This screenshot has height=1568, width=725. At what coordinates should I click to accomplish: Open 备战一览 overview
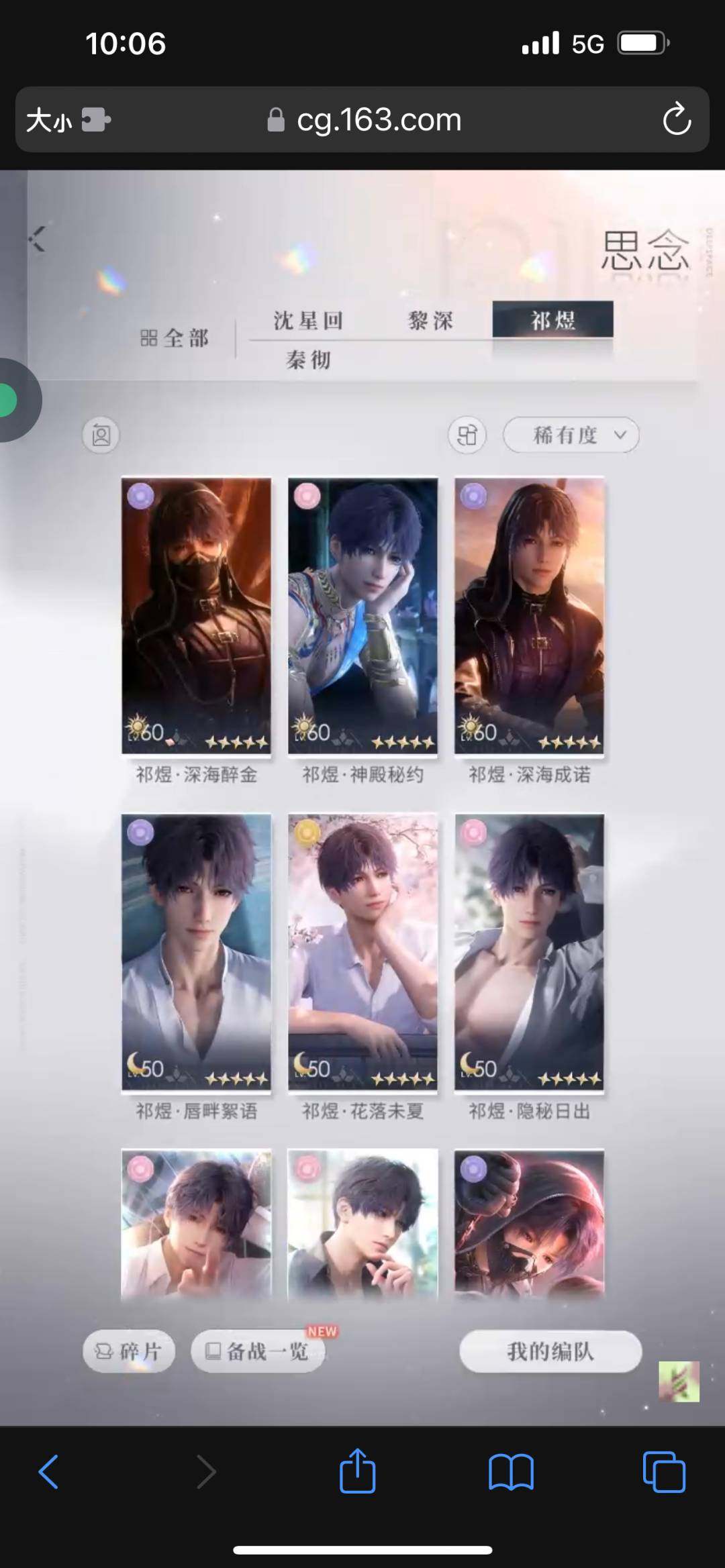pos(258,1351)
